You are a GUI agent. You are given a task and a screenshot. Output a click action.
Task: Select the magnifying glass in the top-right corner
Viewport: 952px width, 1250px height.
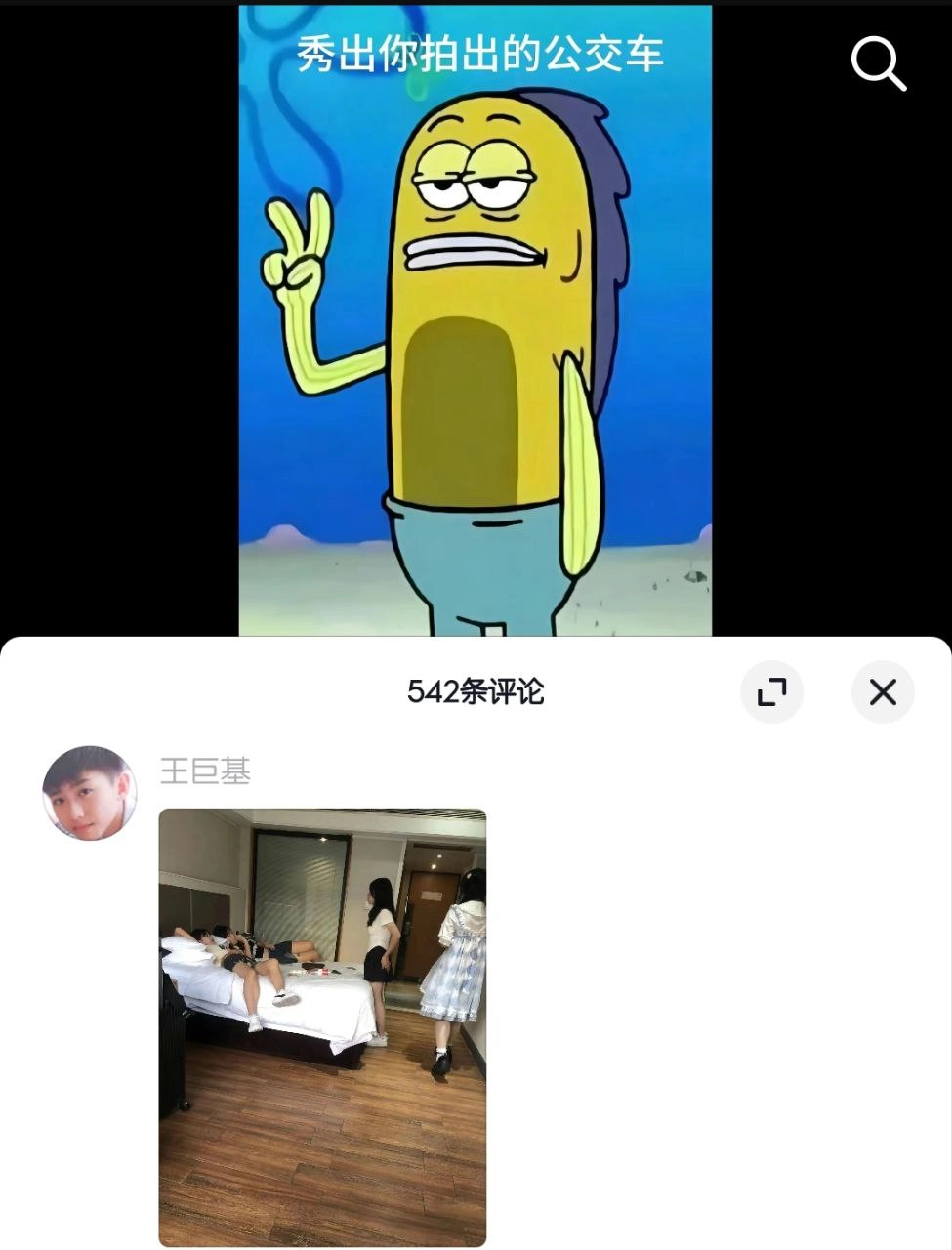coord(877,62)
